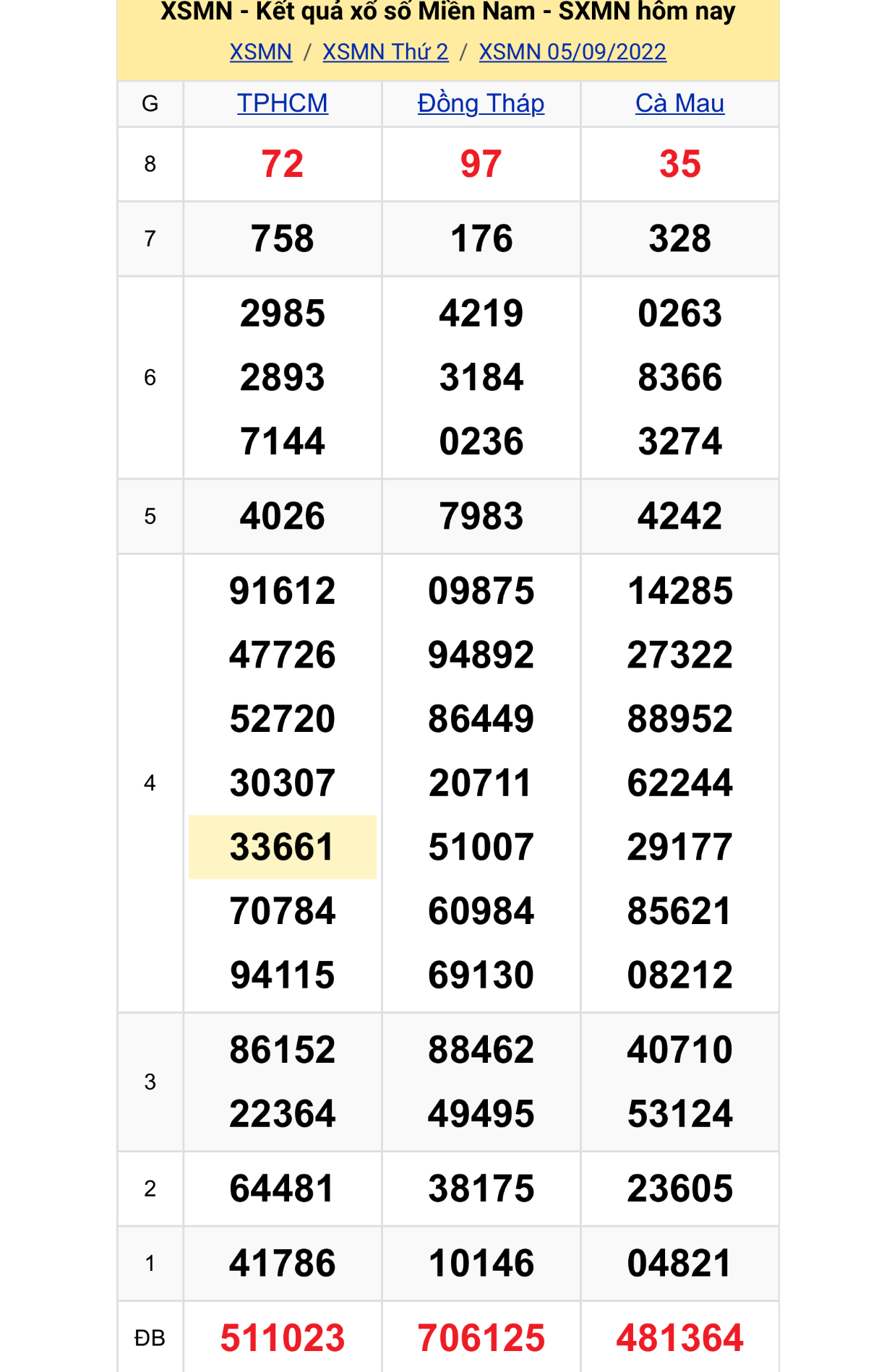
Task: Open the XSMN Thứ 2 link
Action: [385, 52]
